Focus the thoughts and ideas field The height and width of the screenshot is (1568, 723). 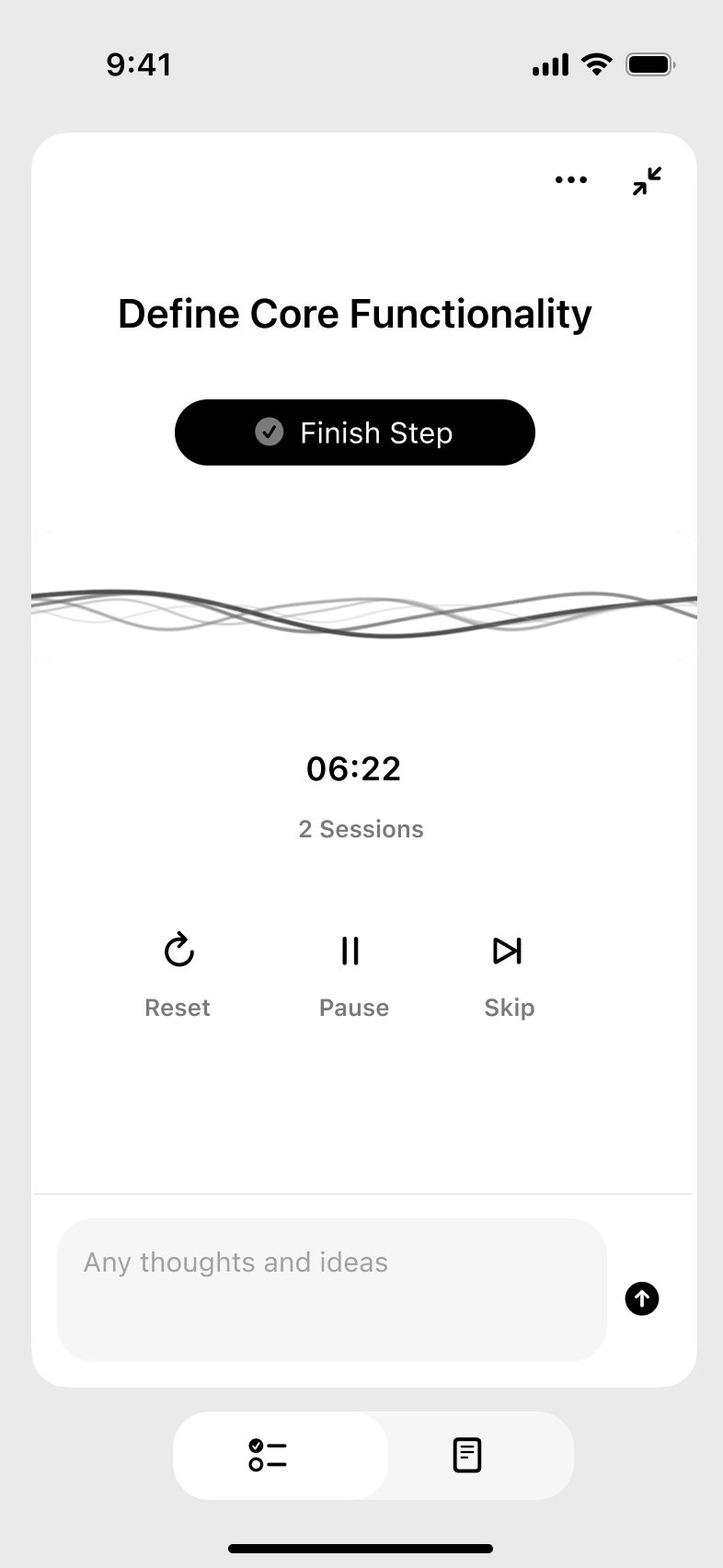pyautogui.click(x=331, y=1288)
